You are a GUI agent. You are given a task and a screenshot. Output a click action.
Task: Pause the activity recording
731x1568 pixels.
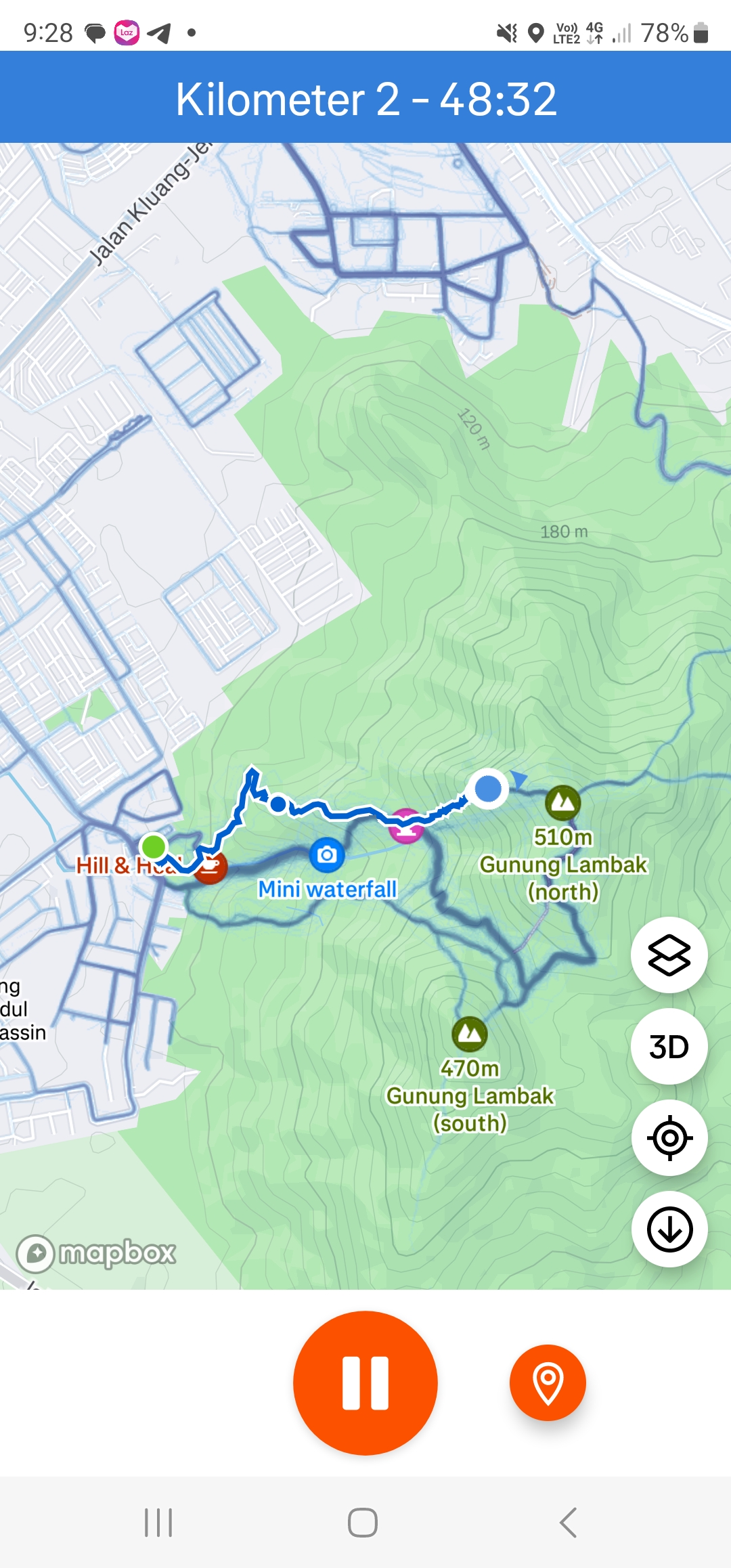[365, 1382]
